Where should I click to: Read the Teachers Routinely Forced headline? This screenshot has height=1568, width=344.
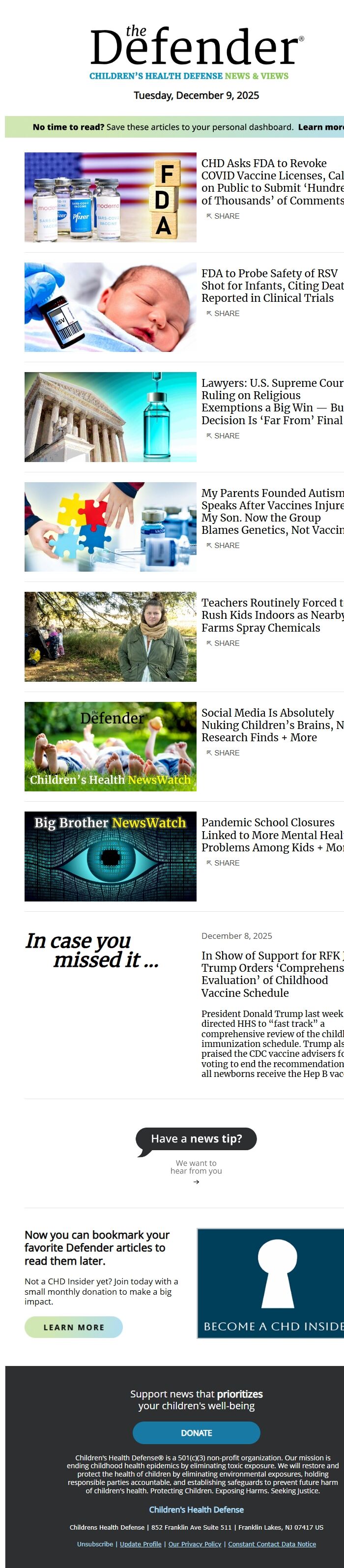pos(272,615)
